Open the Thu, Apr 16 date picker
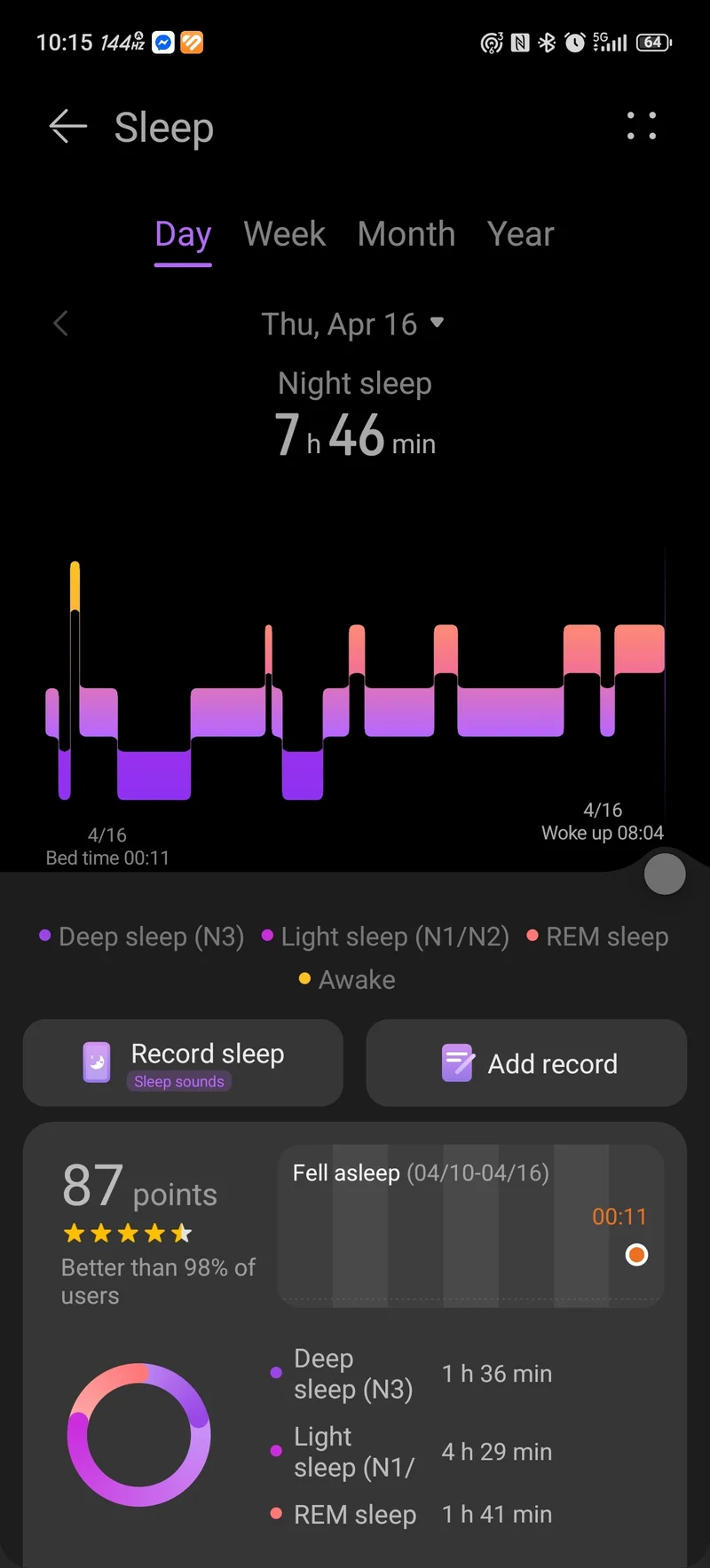The image size is (710, 1568). pos(352,324)
